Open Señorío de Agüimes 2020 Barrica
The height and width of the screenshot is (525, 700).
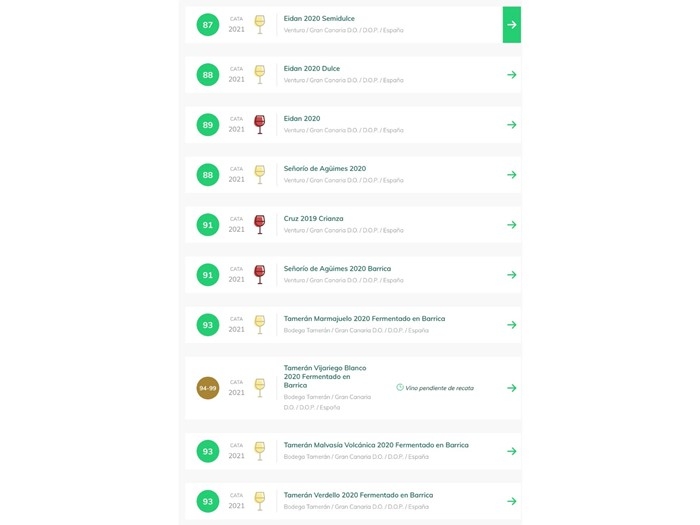pos(337,268)
